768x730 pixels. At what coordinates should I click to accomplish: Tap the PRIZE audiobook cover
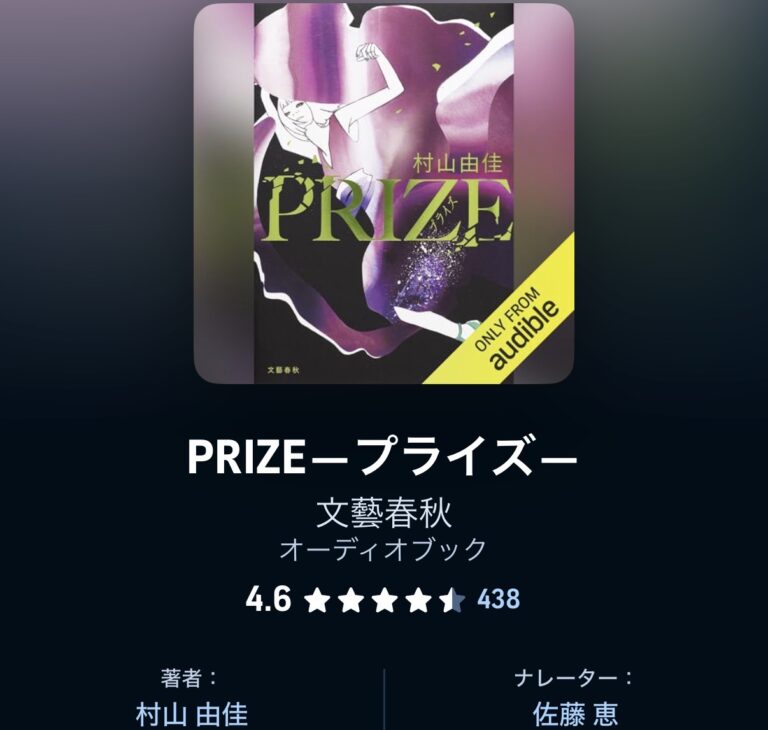tap(384, 193)
